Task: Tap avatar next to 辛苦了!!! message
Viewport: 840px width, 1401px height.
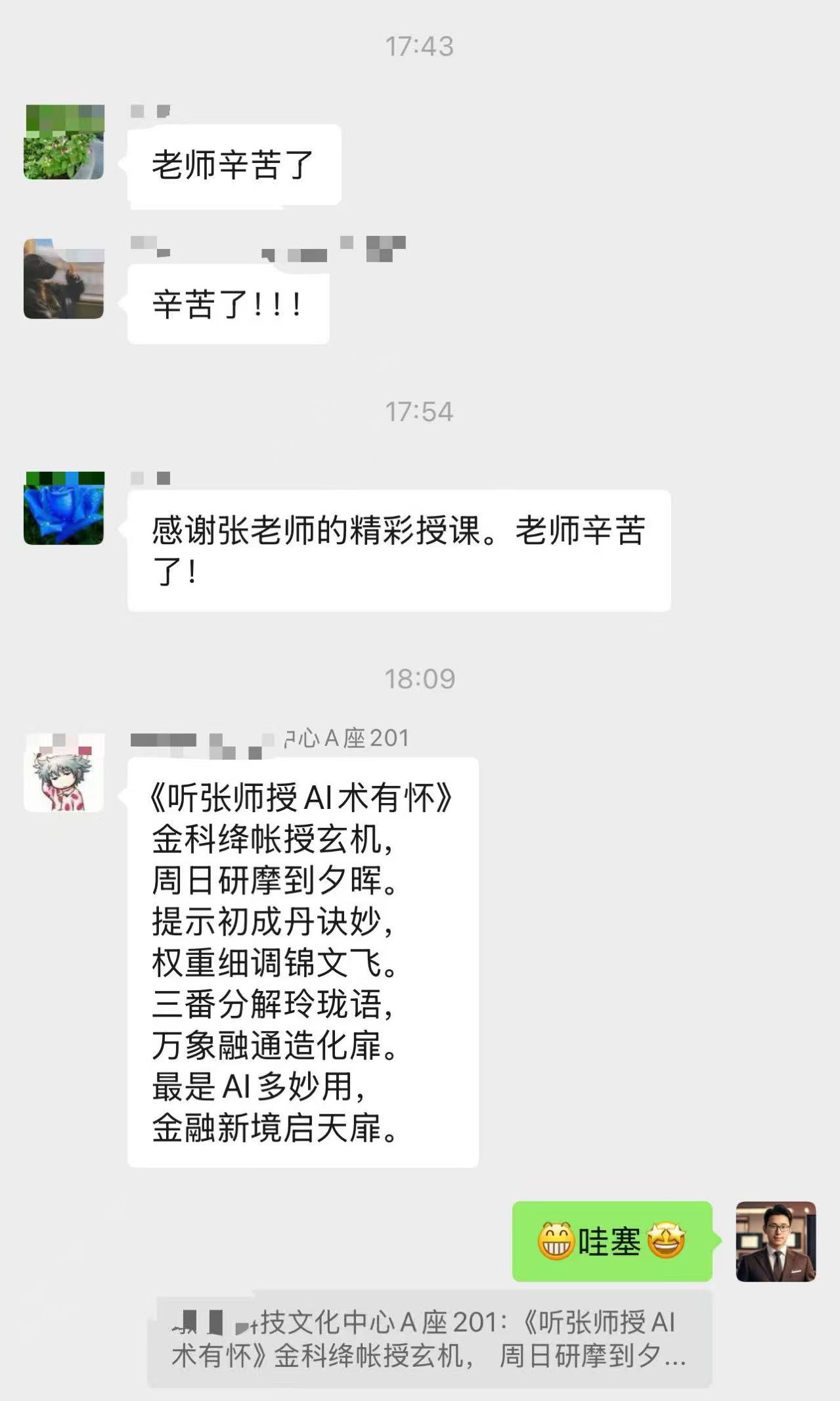Action: click(x=64, y=279)
